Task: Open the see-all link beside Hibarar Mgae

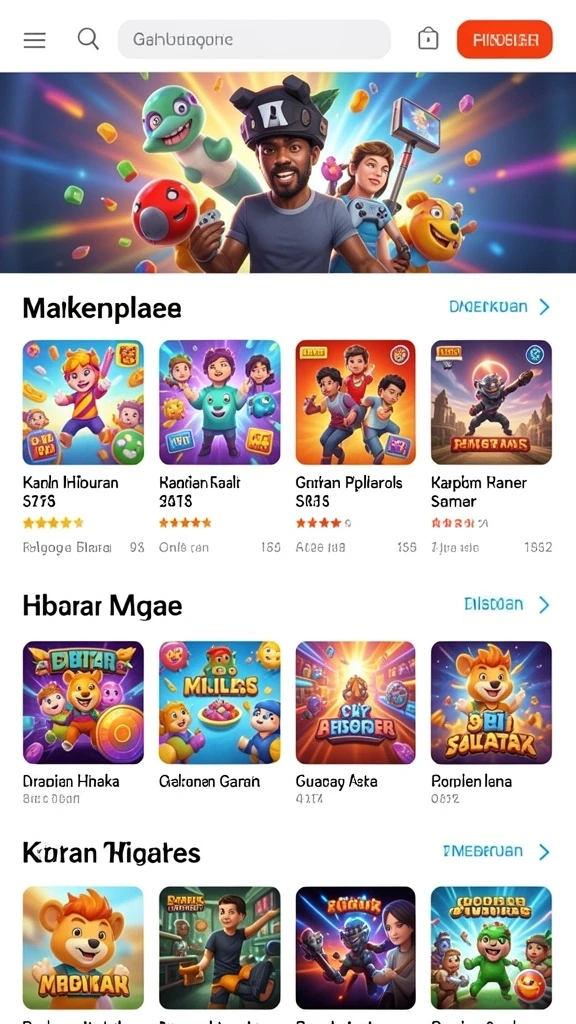Action: pyautogui.click(x=507, y=604)
